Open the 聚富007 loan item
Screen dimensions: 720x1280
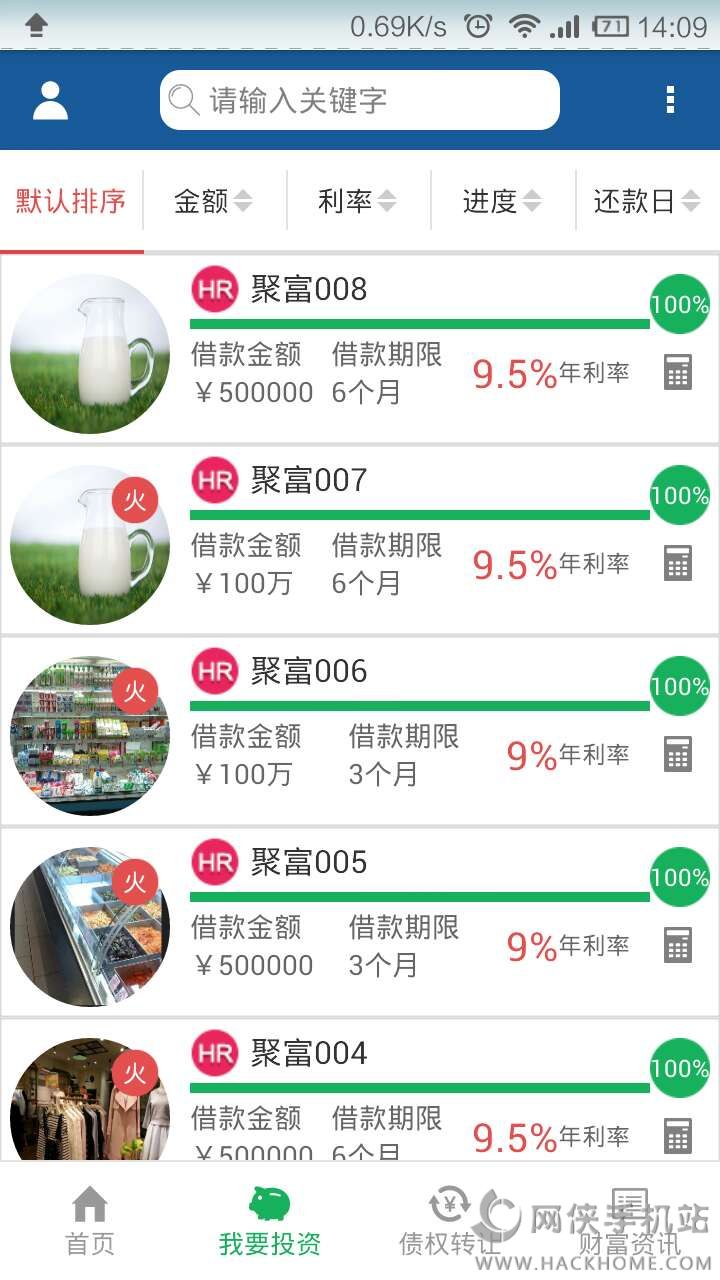click(x=309, y=481)
